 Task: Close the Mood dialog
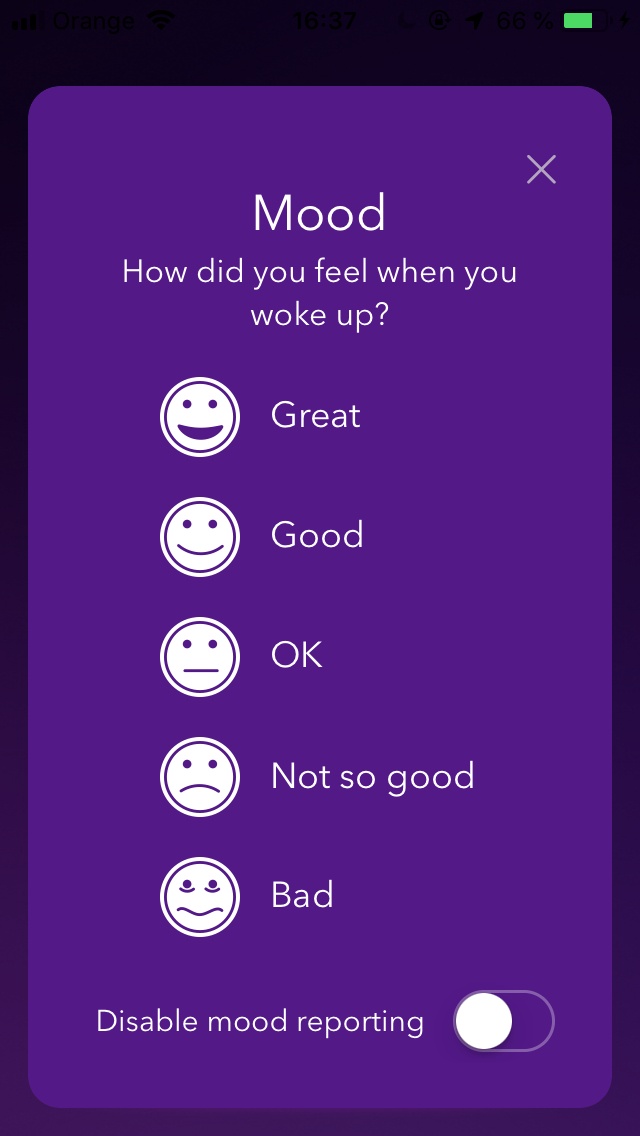pyautogui.click(x=541, y=170)
